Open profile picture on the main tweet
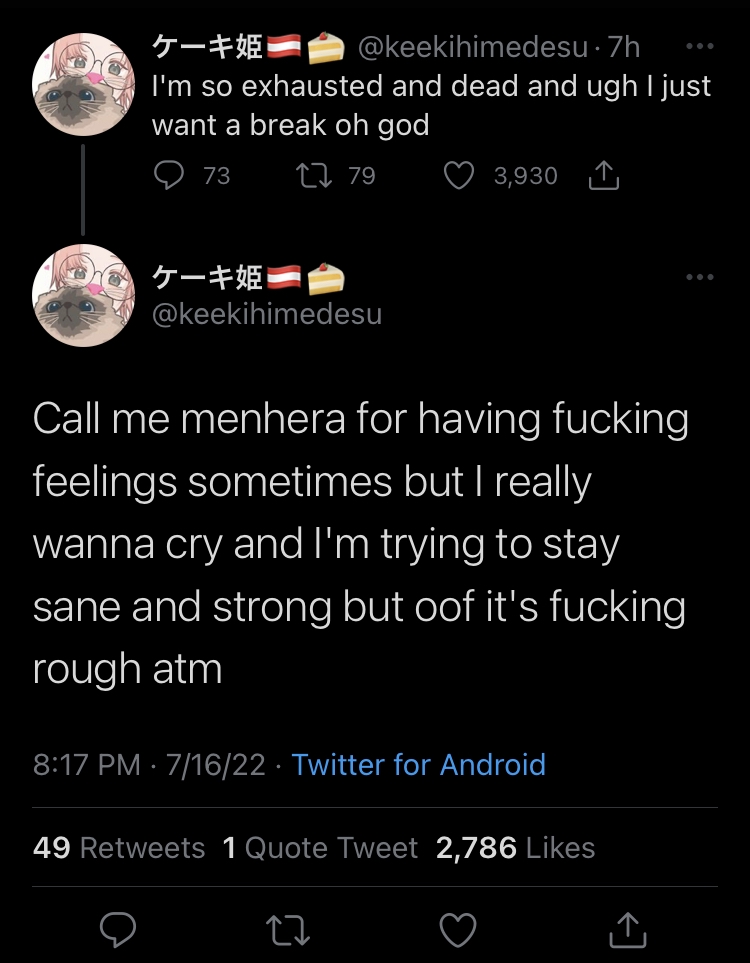 point(83,295)
